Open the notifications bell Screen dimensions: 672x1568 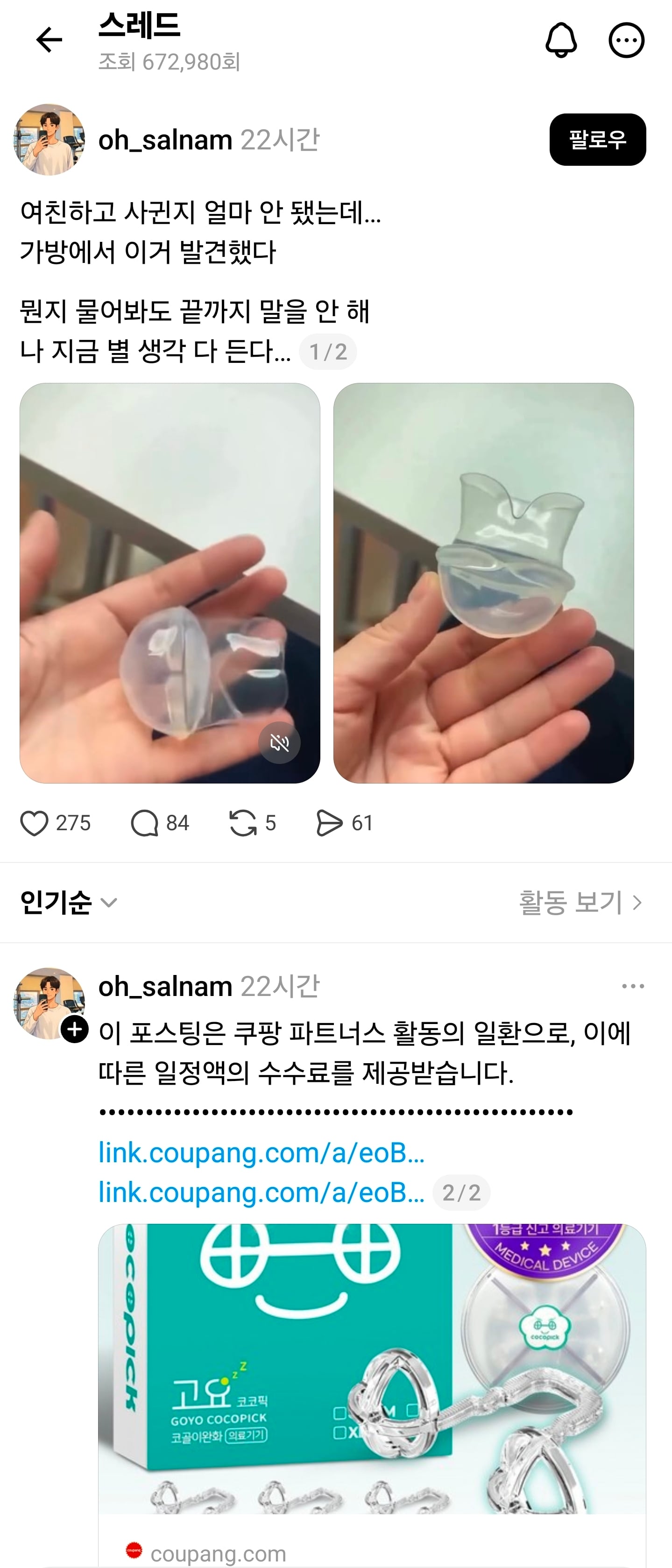560,40
